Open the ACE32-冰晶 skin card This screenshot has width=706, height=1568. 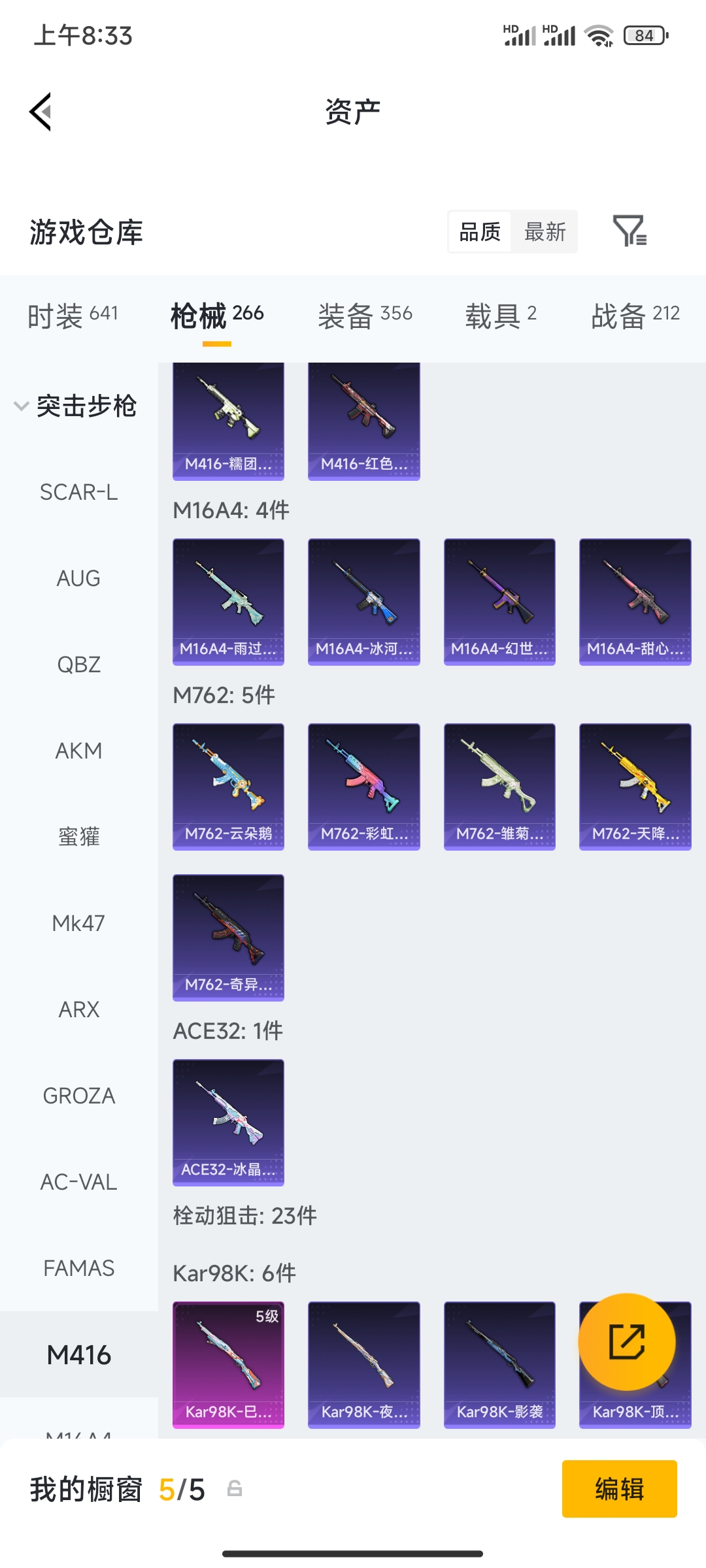click(x=228, y=1122)
